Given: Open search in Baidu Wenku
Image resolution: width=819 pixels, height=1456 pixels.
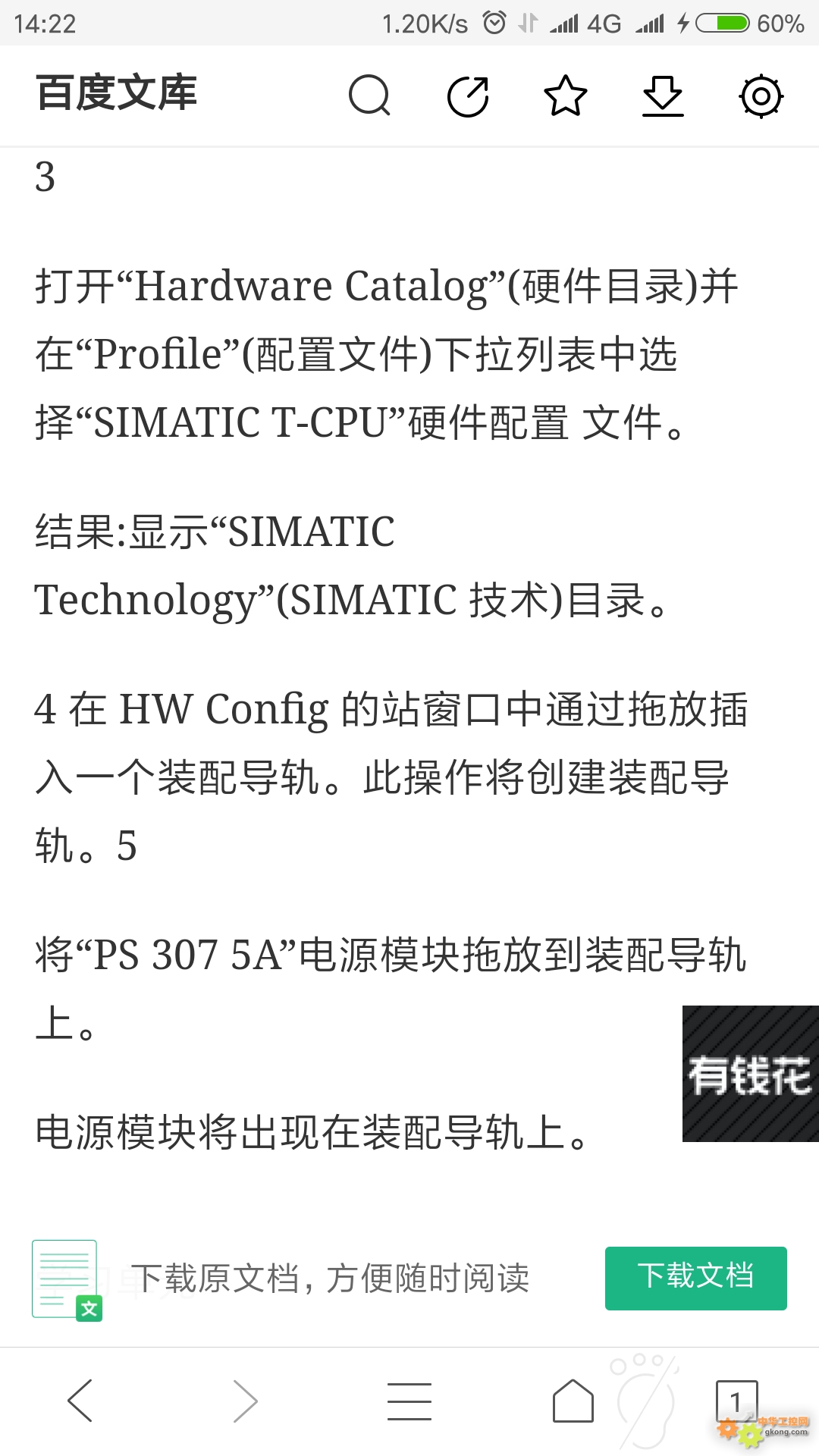Looking at the screenshot, I should click(x=369, y=96).
